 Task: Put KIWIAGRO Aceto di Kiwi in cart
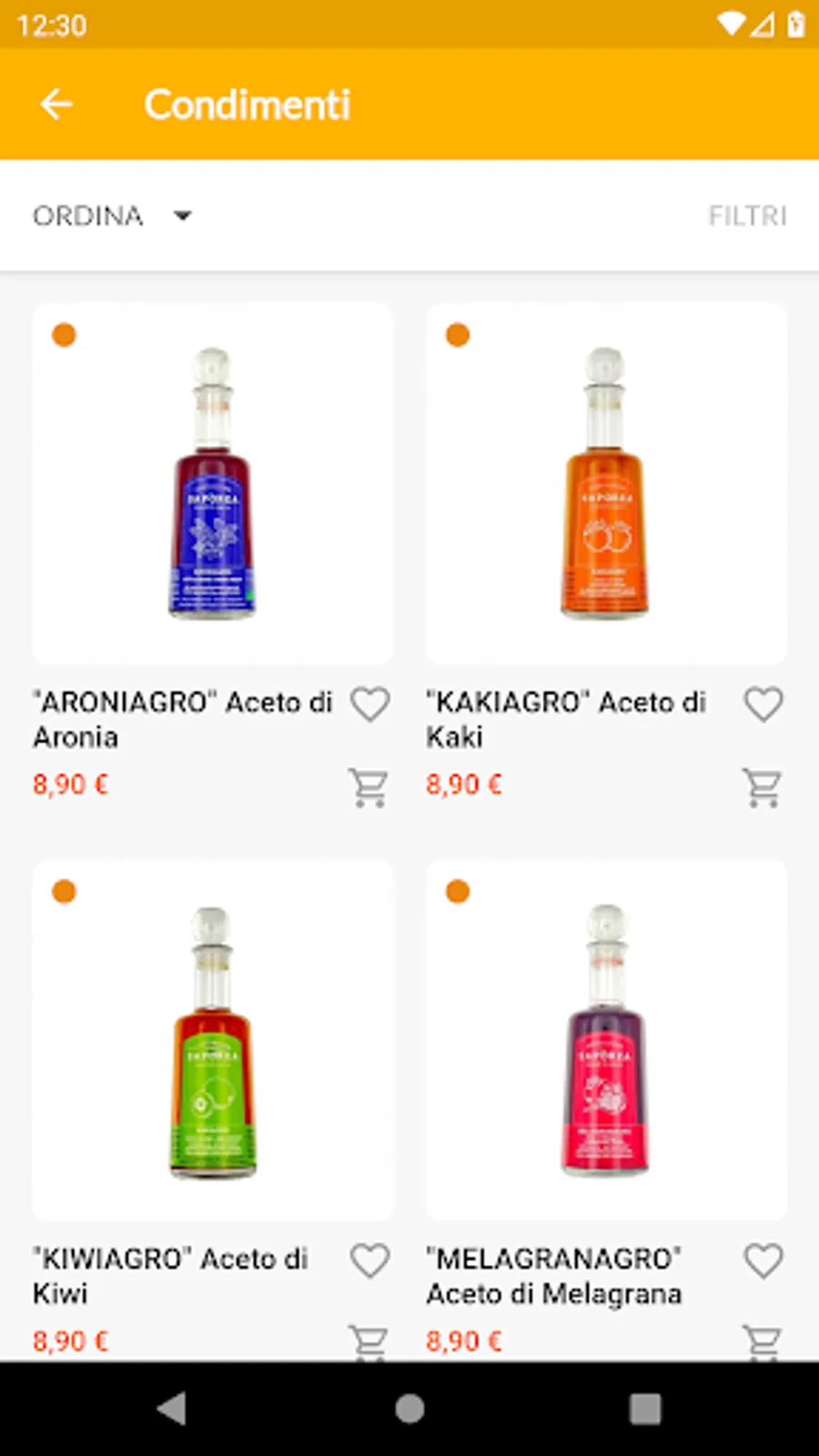click(x=369, y=1341)
